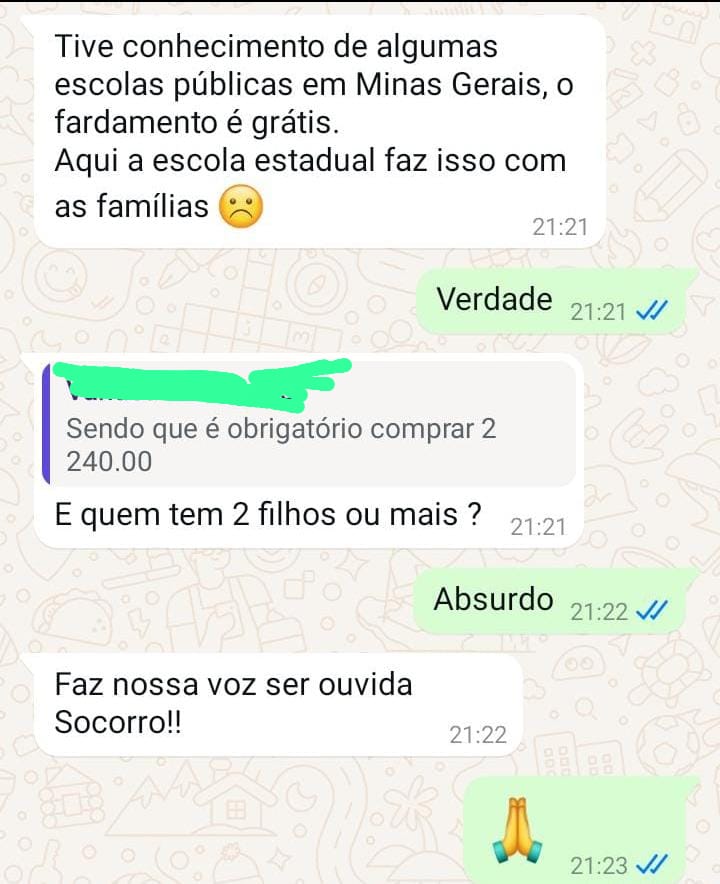Open quoted message 'Sendo que é obrigatório comprar 2'
The width and height of the screenshot is (720, 884).
pyautogui.click(x=309, y=424)
